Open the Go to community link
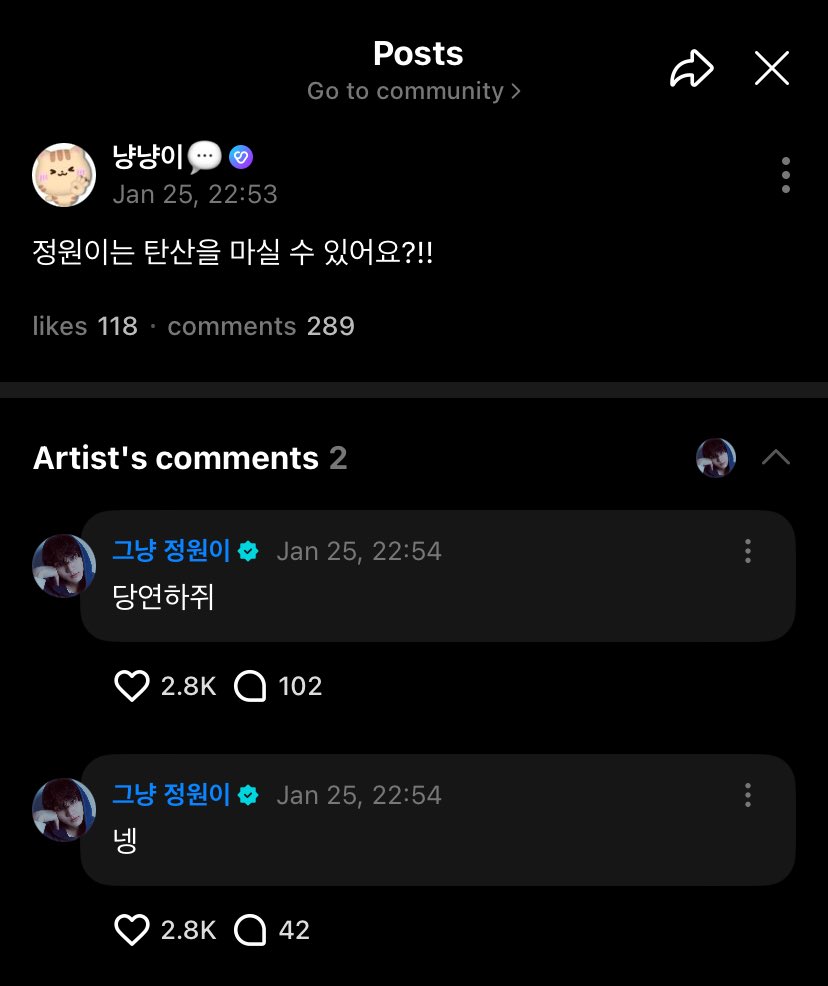 click(414, 91)
